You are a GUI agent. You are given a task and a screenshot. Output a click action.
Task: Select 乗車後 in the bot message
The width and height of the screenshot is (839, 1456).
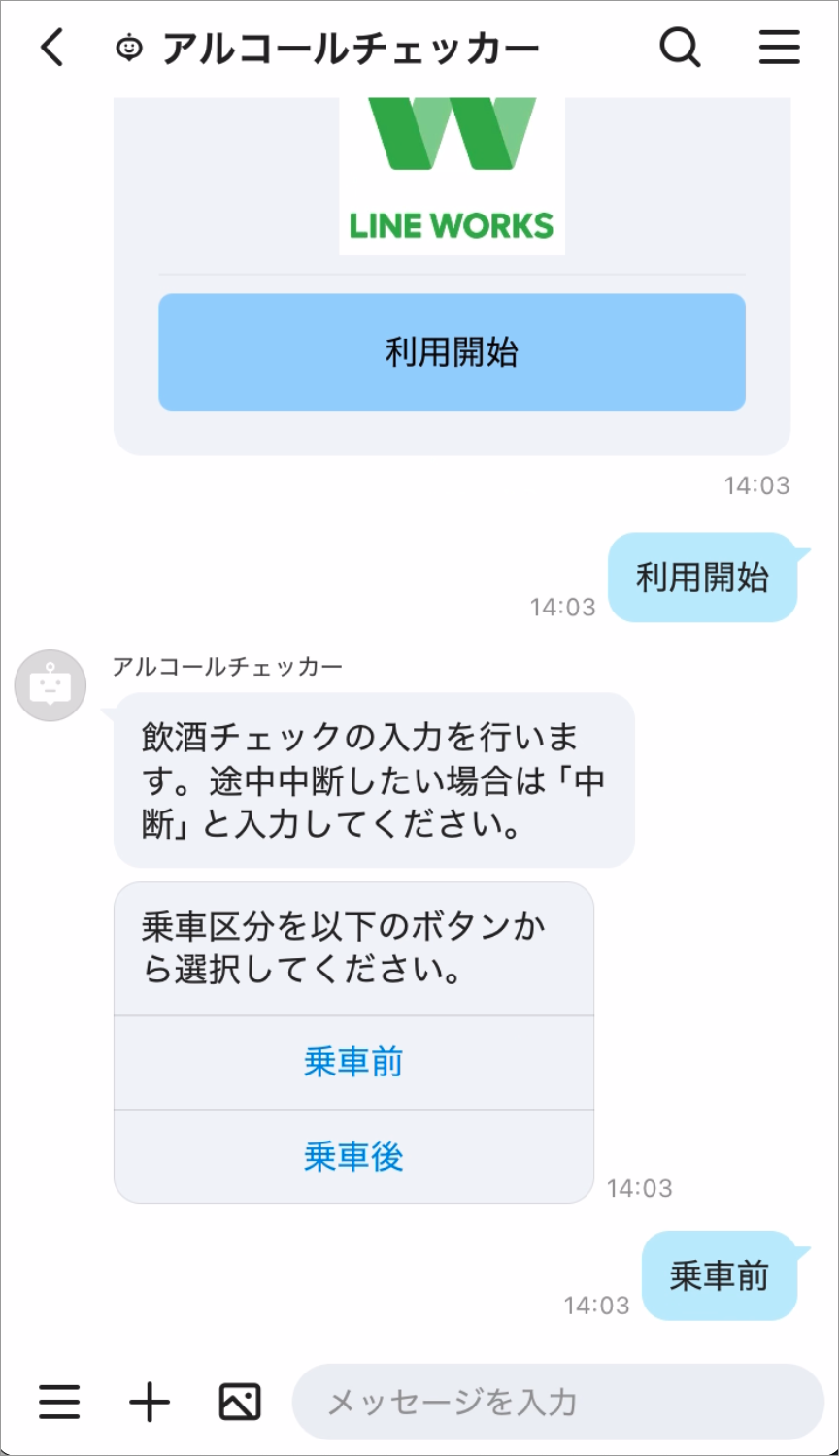353,1157
